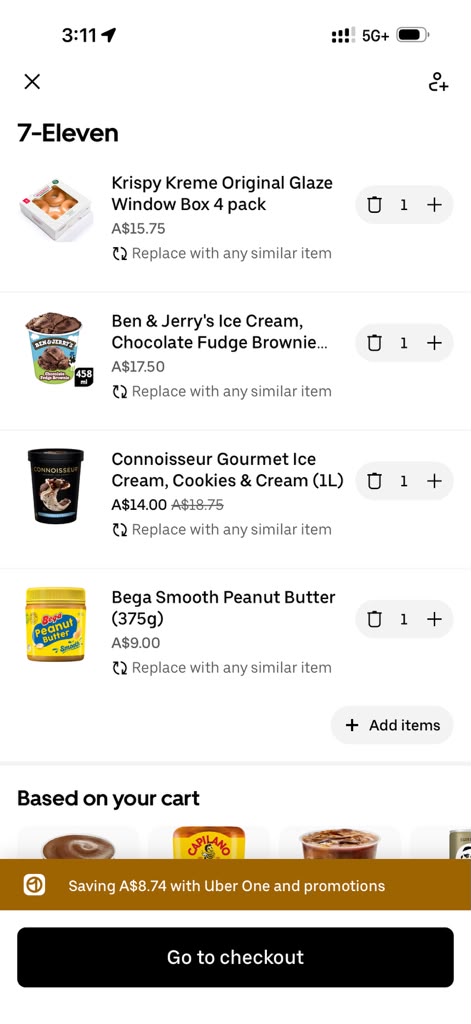Image resolution: width=471 pixels, height=1024 pixels.
Task: Increase Krispy Kreme Window Box quantity
Action: pyautogui.click(x=434, y=205)
